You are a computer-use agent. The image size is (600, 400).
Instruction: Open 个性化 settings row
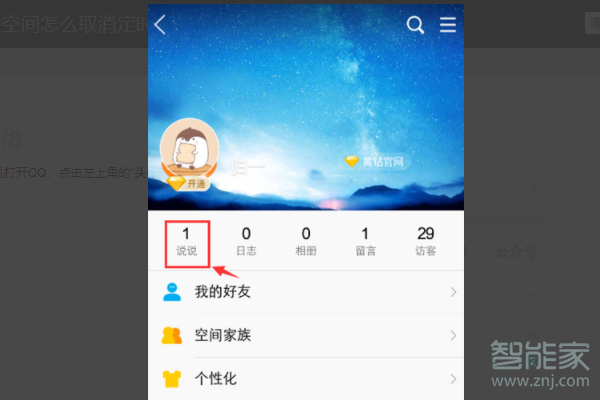tap(306, 379)
